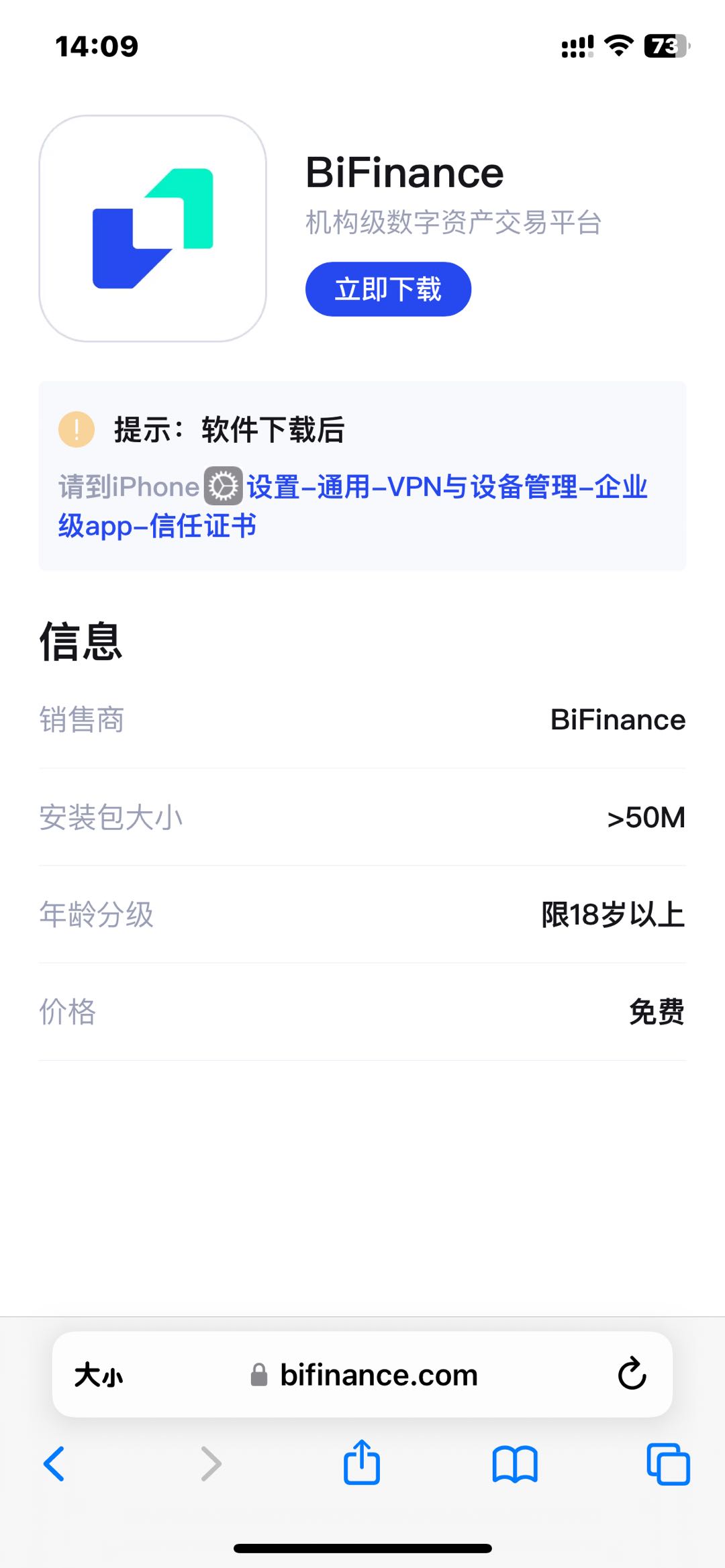The width and height of the screenshot is (725, 1568).
Task: Open the 大小 page text size menu
Action: [99, 1375]
